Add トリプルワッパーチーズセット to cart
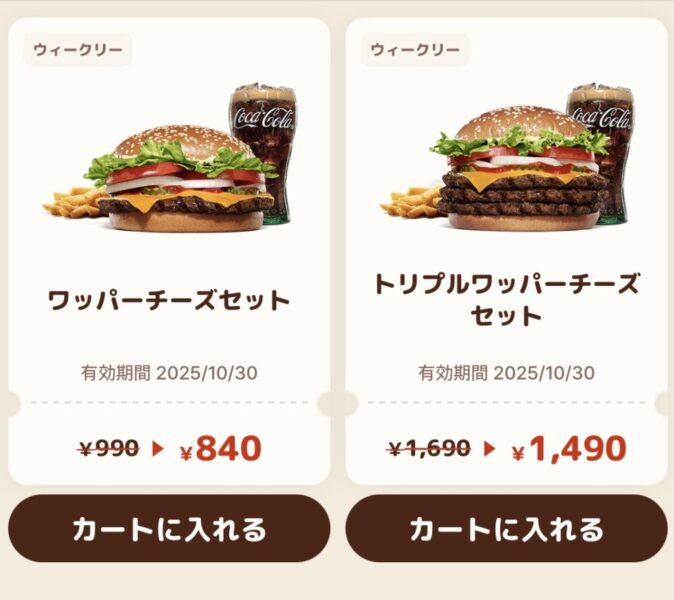Screen dimensions: 674x600 click(x=506, y=528)
